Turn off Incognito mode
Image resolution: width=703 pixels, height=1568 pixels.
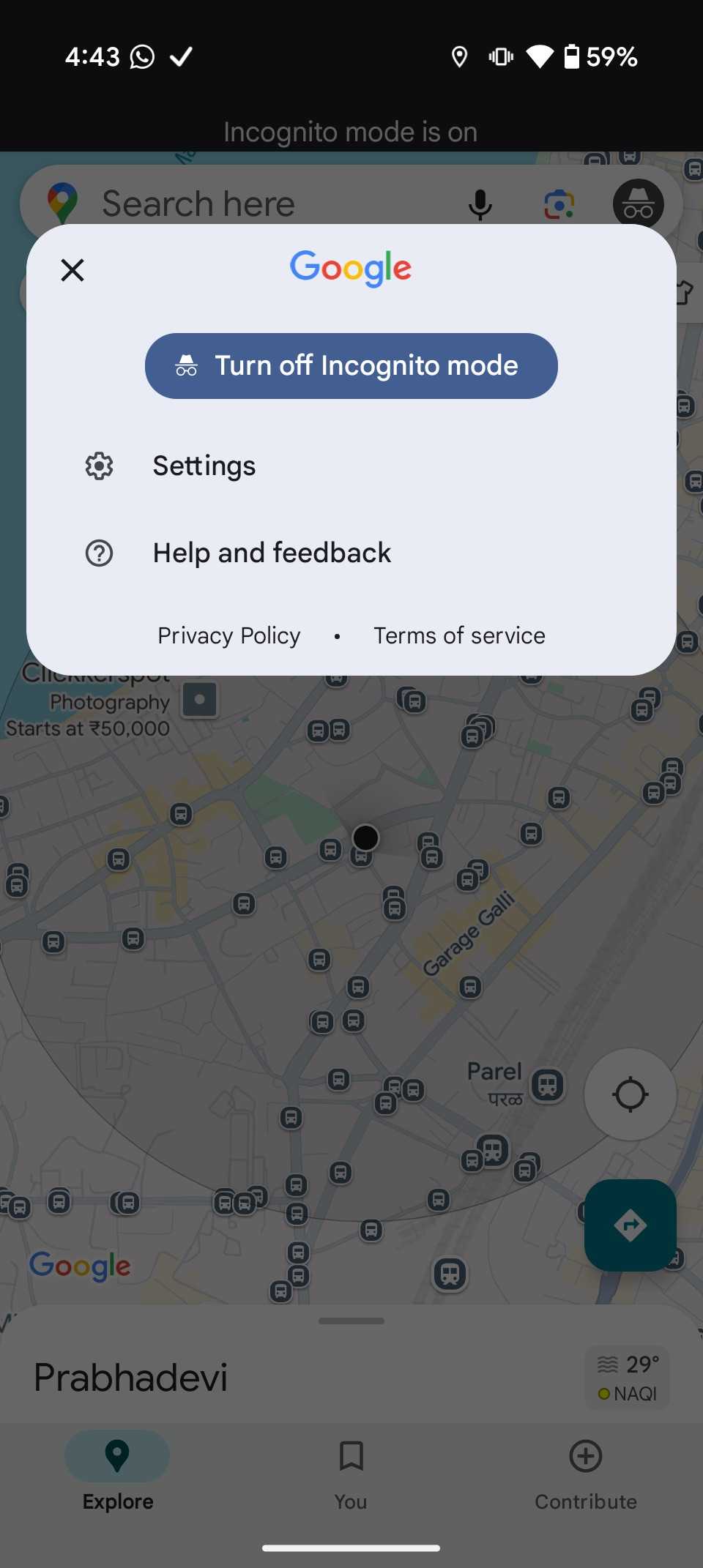(x=351, y=366)
